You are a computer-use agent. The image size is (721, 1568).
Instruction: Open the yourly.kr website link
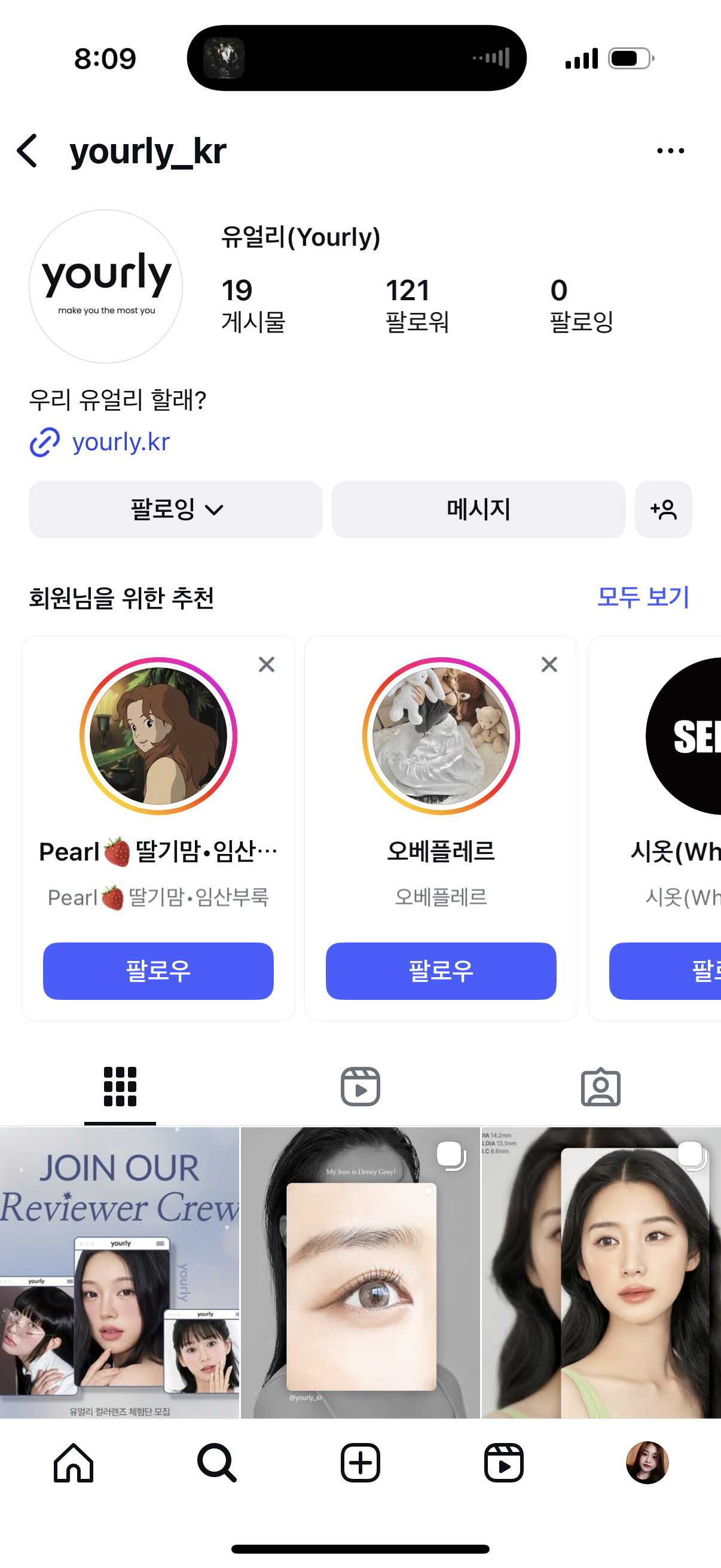click(121, 442)
